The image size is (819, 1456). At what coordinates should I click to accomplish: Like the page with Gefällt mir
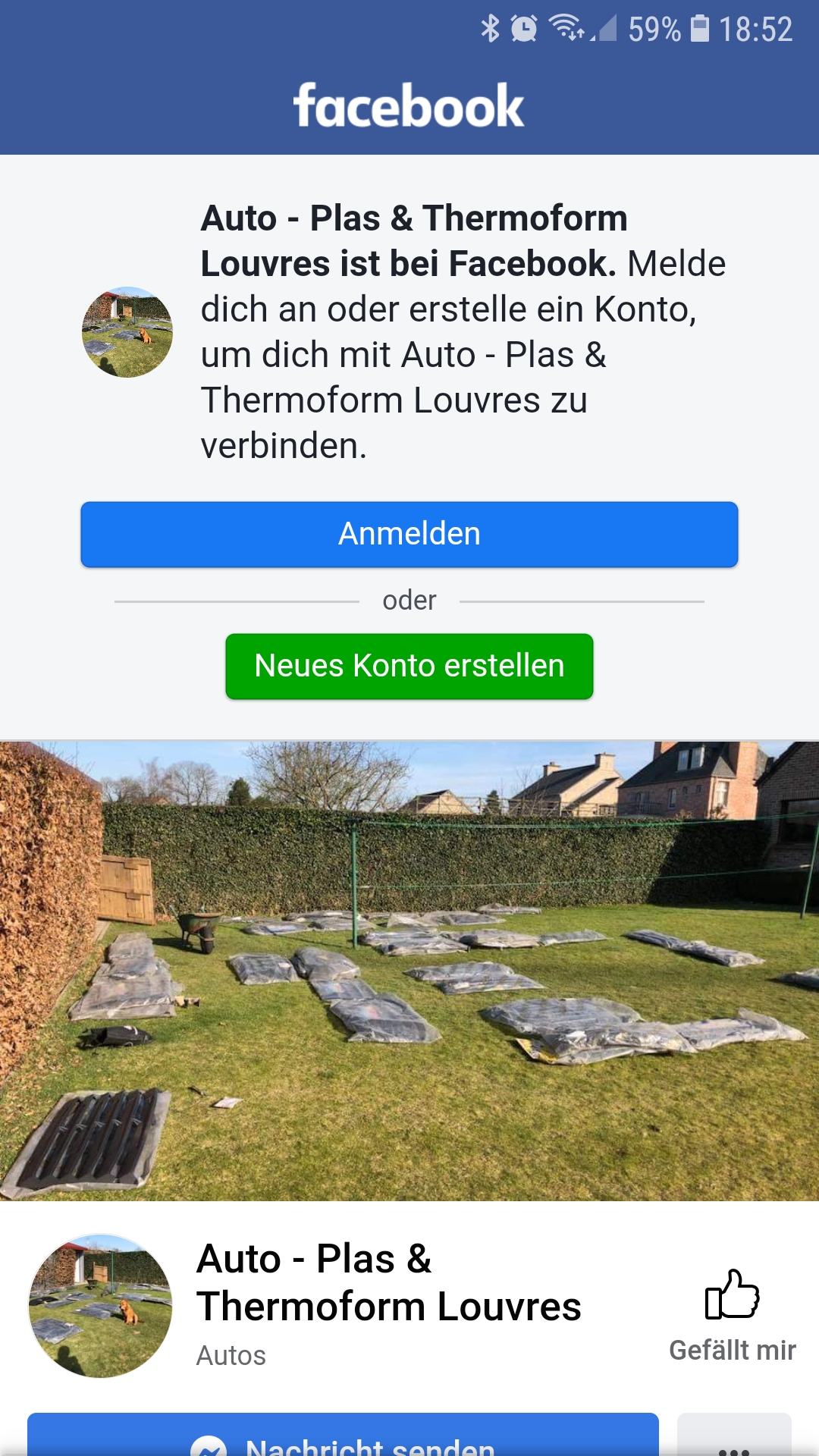(732, 1316)
